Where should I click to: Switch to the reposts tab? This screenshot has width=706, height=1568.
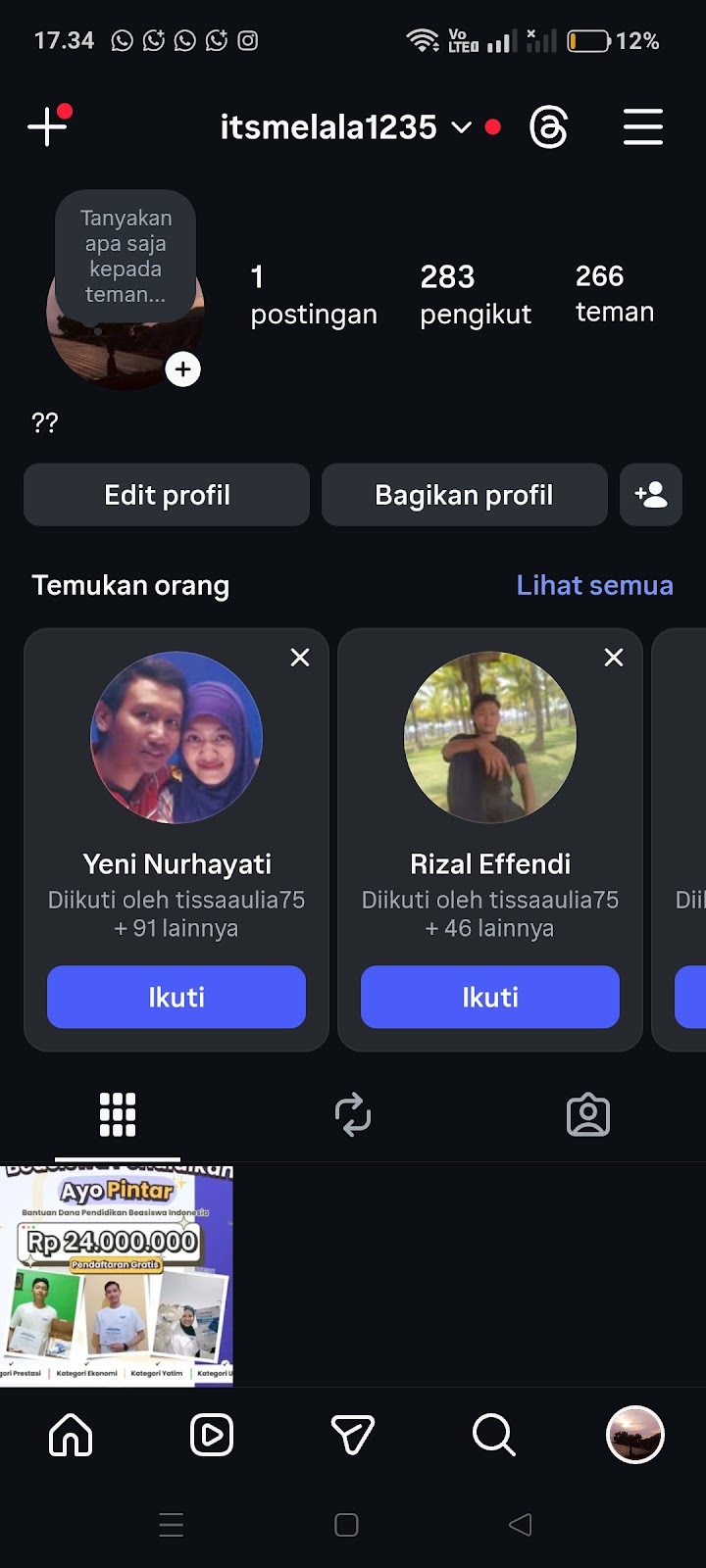tap(353, 1115)
